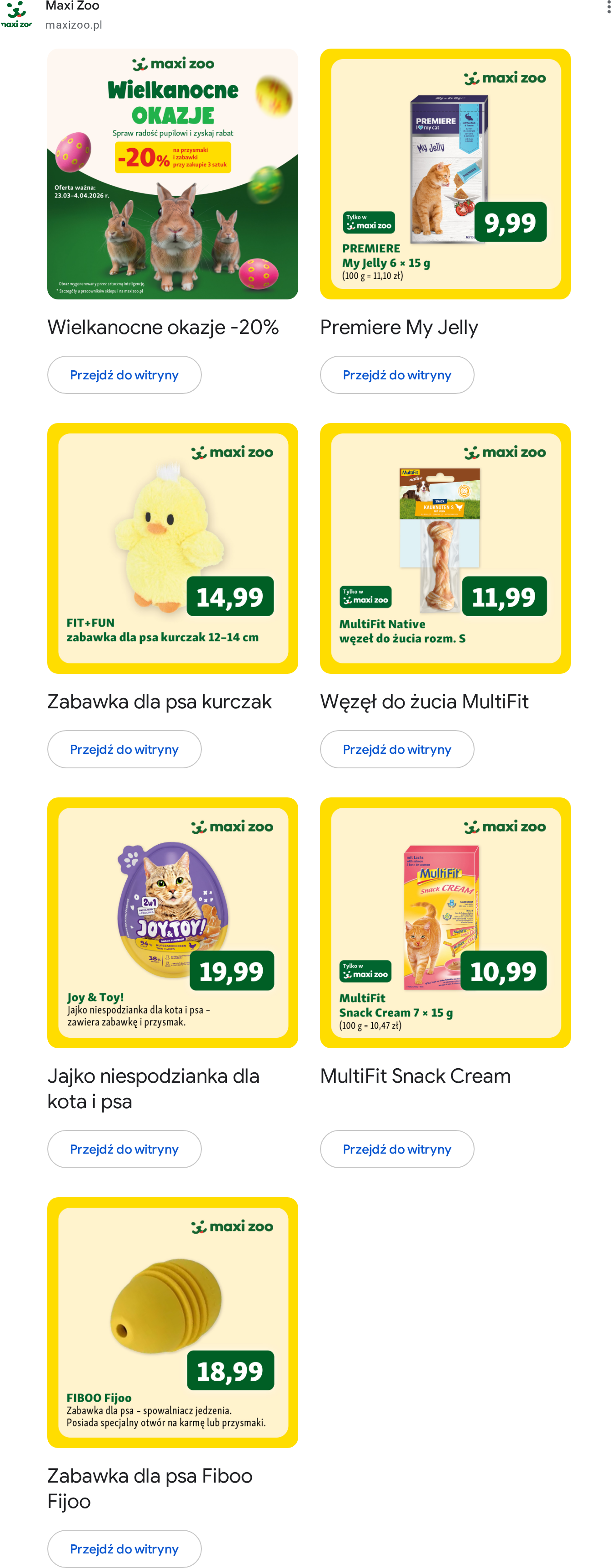Open the overflow menu for Maxi Zoo
611x1568 pixels.
[x=607, y=6]
